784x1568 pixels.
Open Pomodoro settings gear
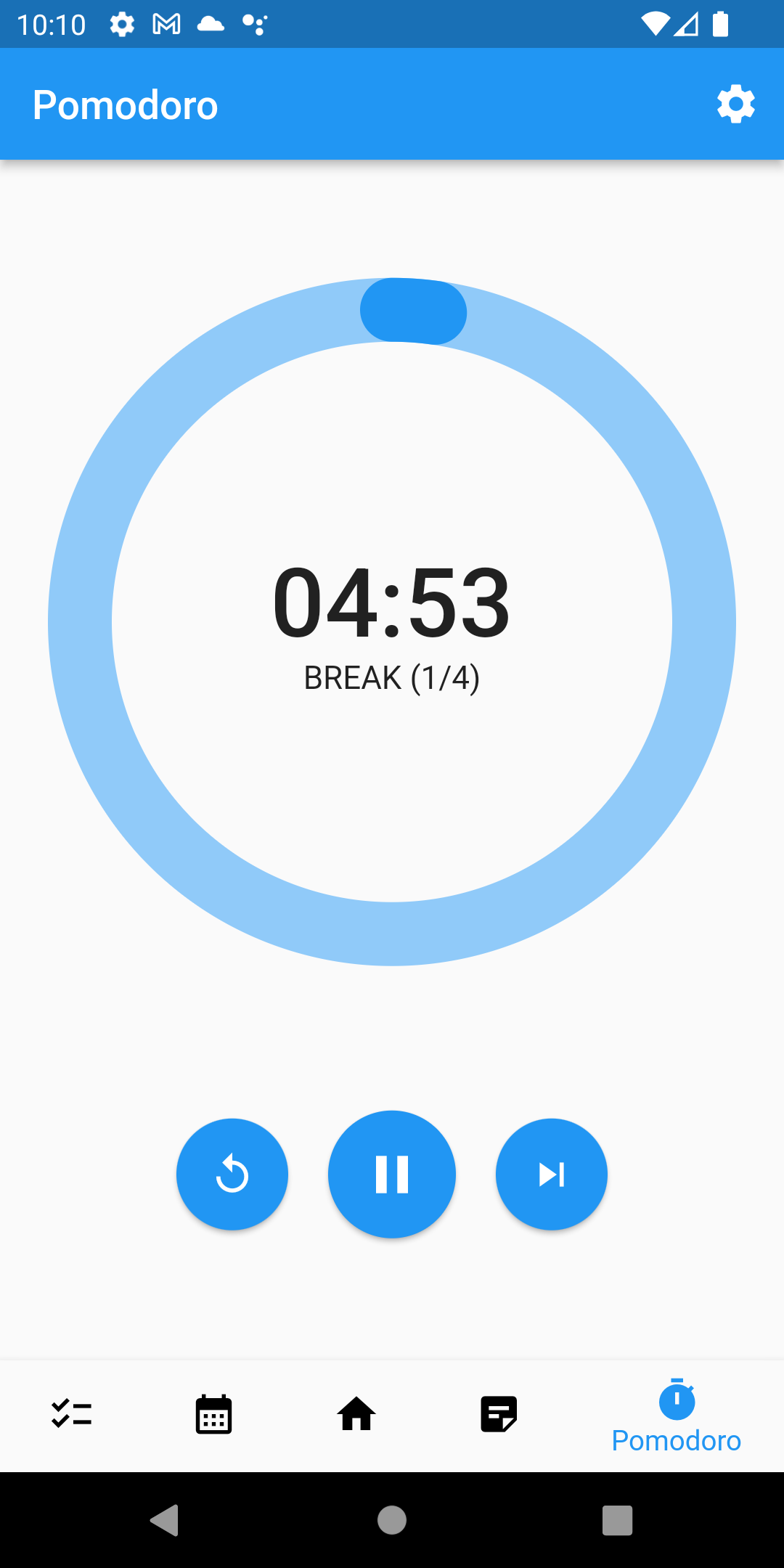coord(735,105)
